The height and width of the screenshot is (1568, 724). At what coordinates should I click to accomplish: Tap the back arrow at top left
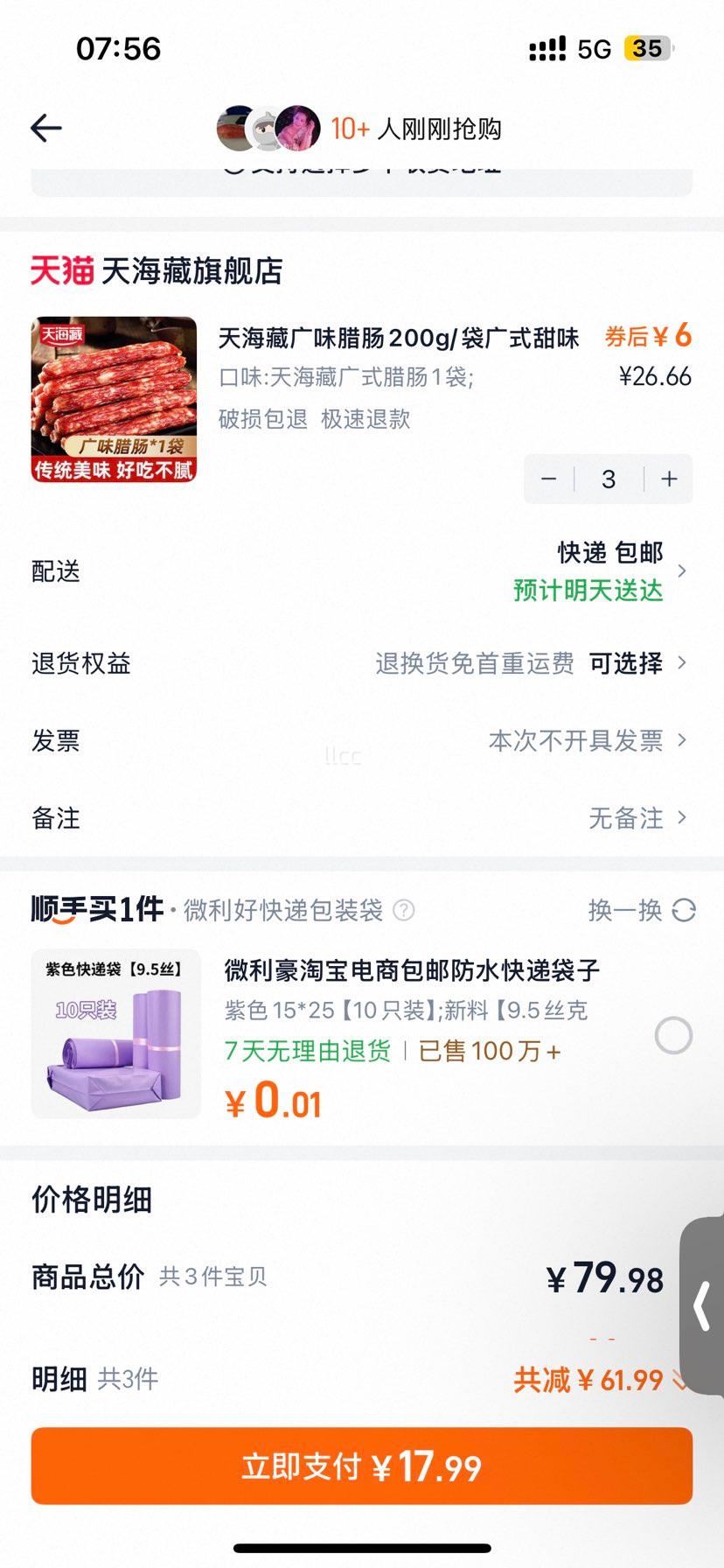(45, 128)
